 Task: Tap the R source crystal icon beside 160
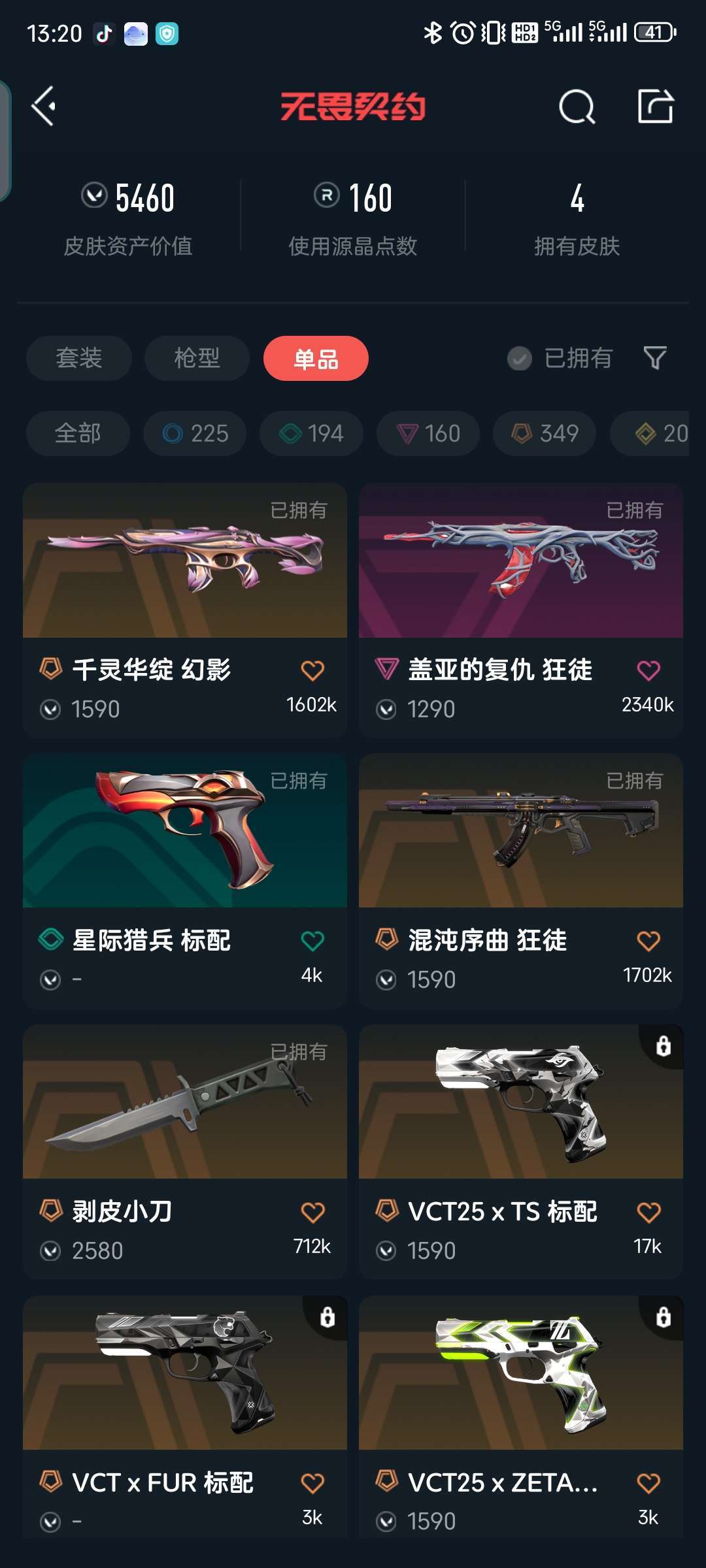click(327, 197)
